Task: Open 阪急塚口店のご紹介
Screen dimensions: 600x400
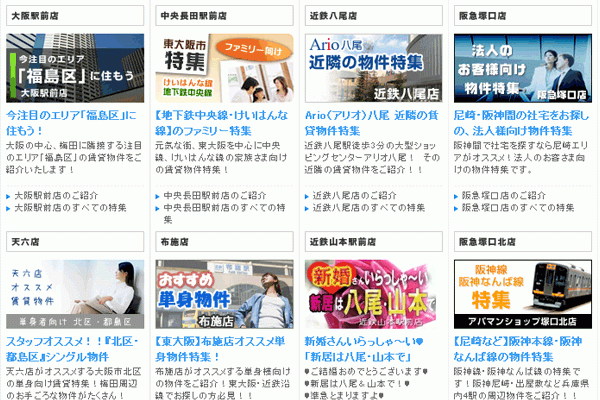Action: click(x=509, y=195)
